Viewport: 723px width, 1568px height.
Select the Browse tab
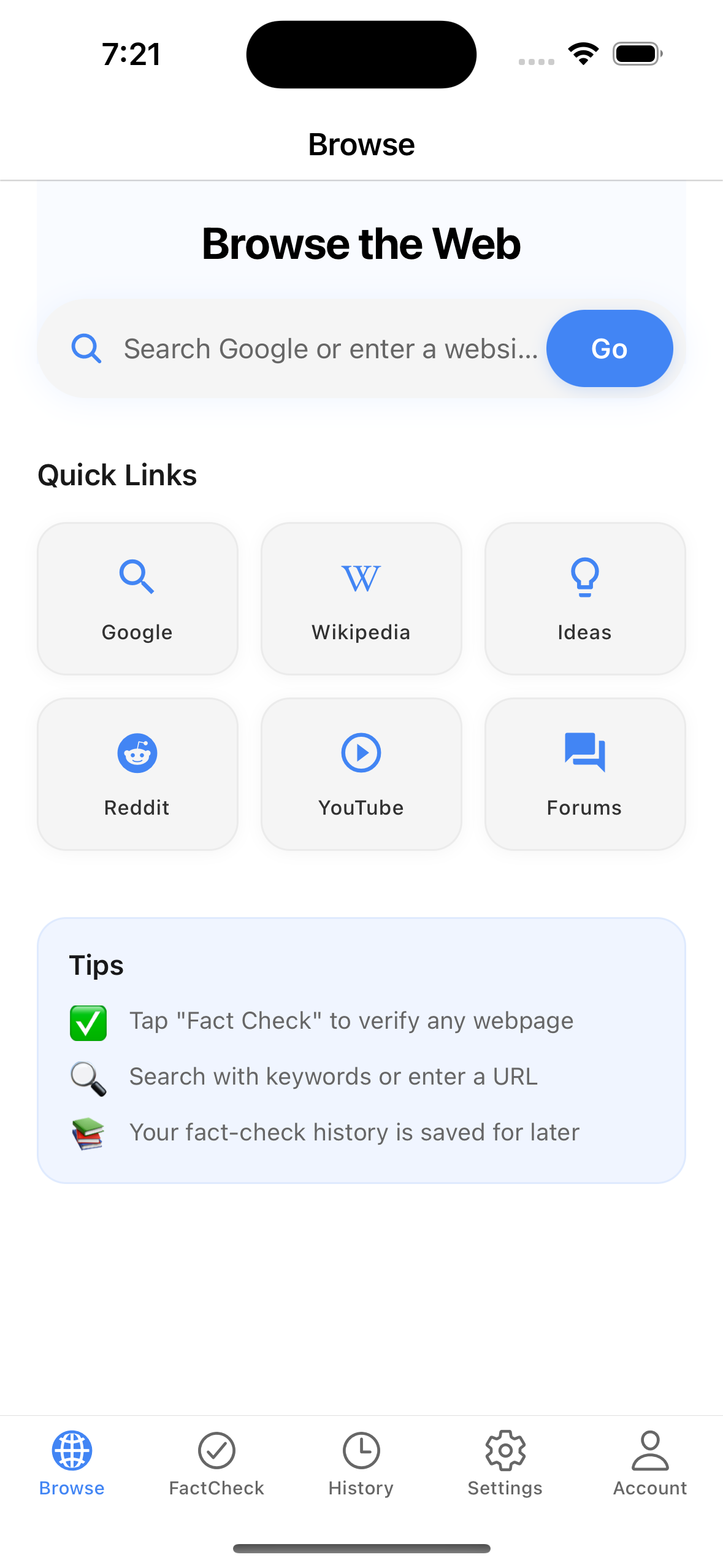[72, 1464]
